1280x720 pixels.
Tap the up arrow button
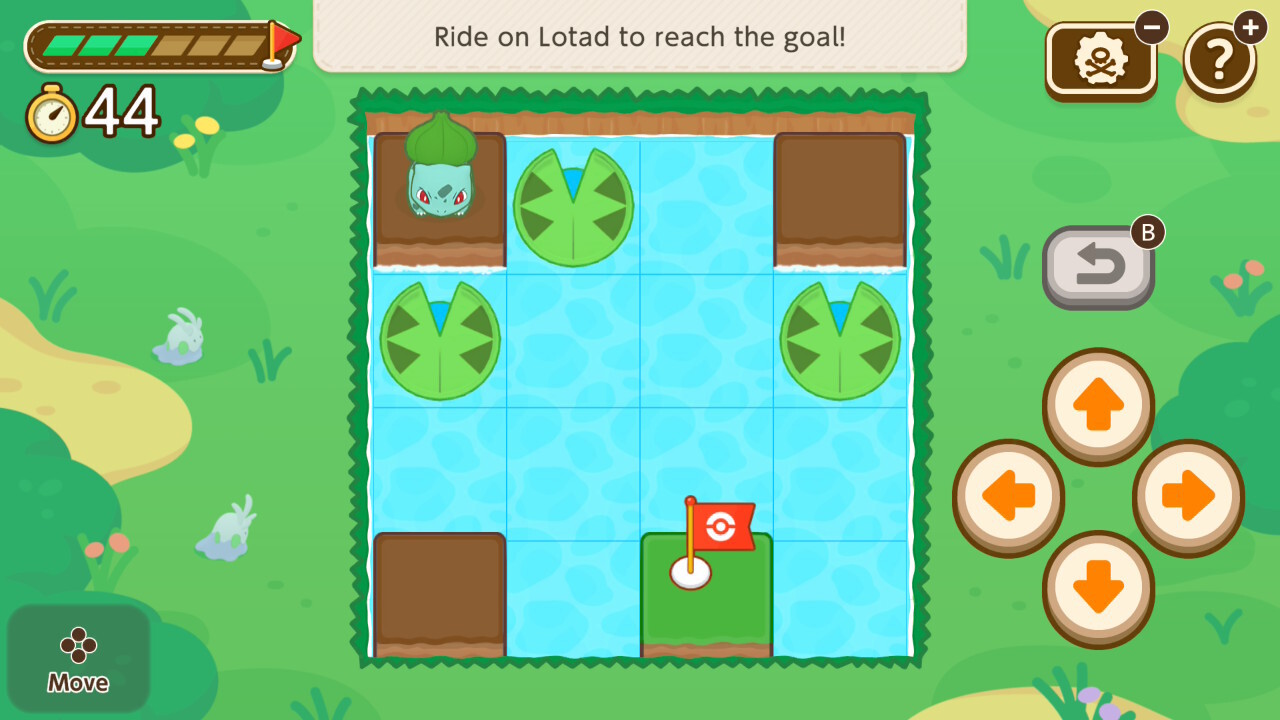[1098, 405]
